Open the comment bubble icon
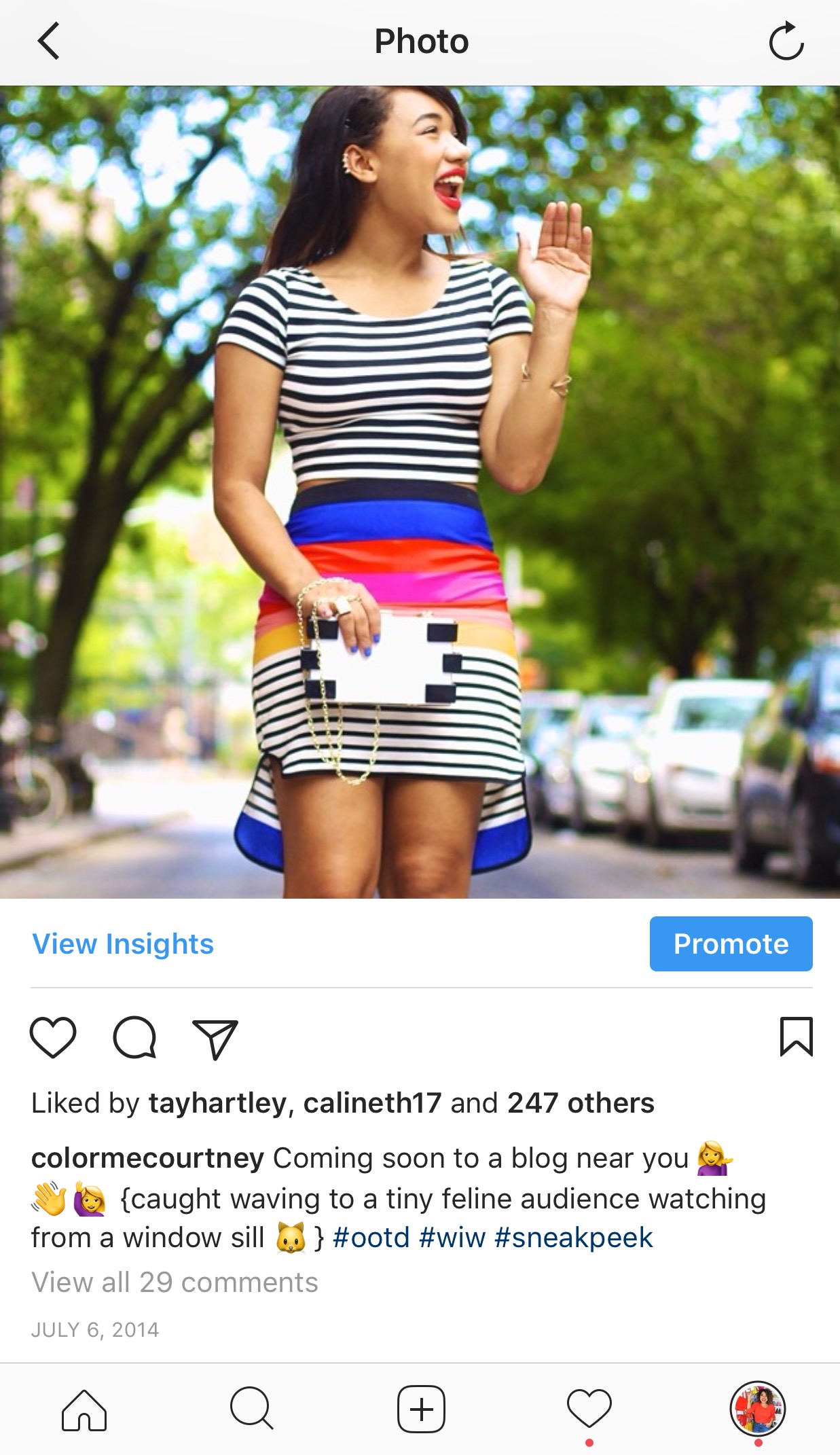 [134, 1037]
